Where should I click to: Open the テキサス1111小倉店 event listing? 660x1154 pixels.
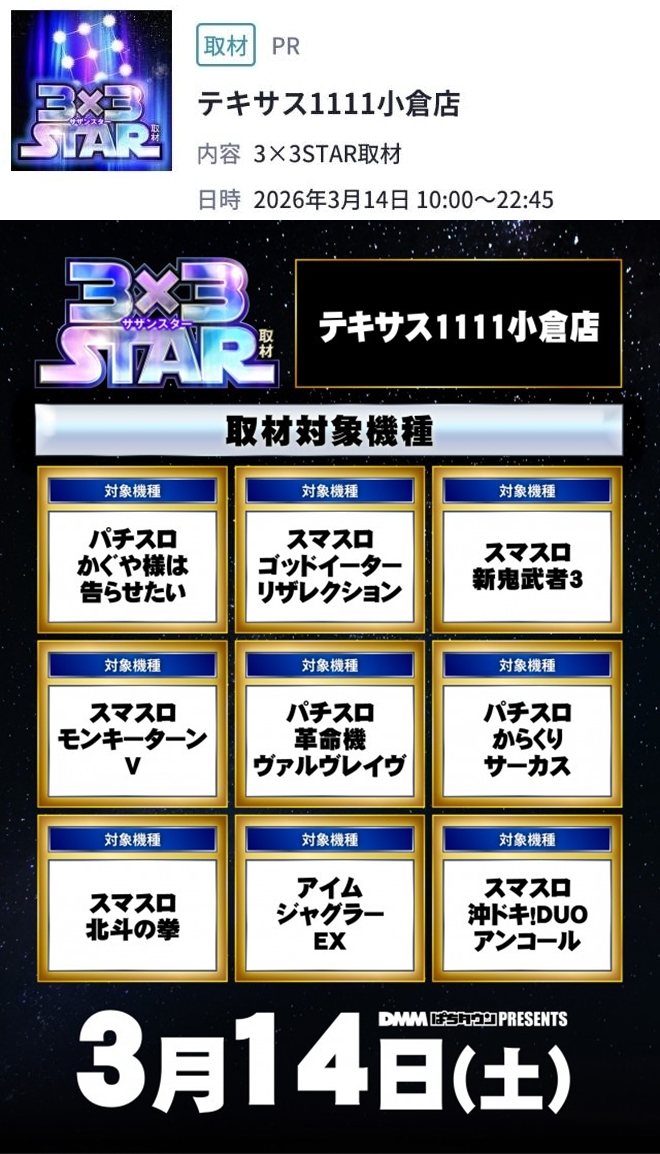(x=329, y=104)
